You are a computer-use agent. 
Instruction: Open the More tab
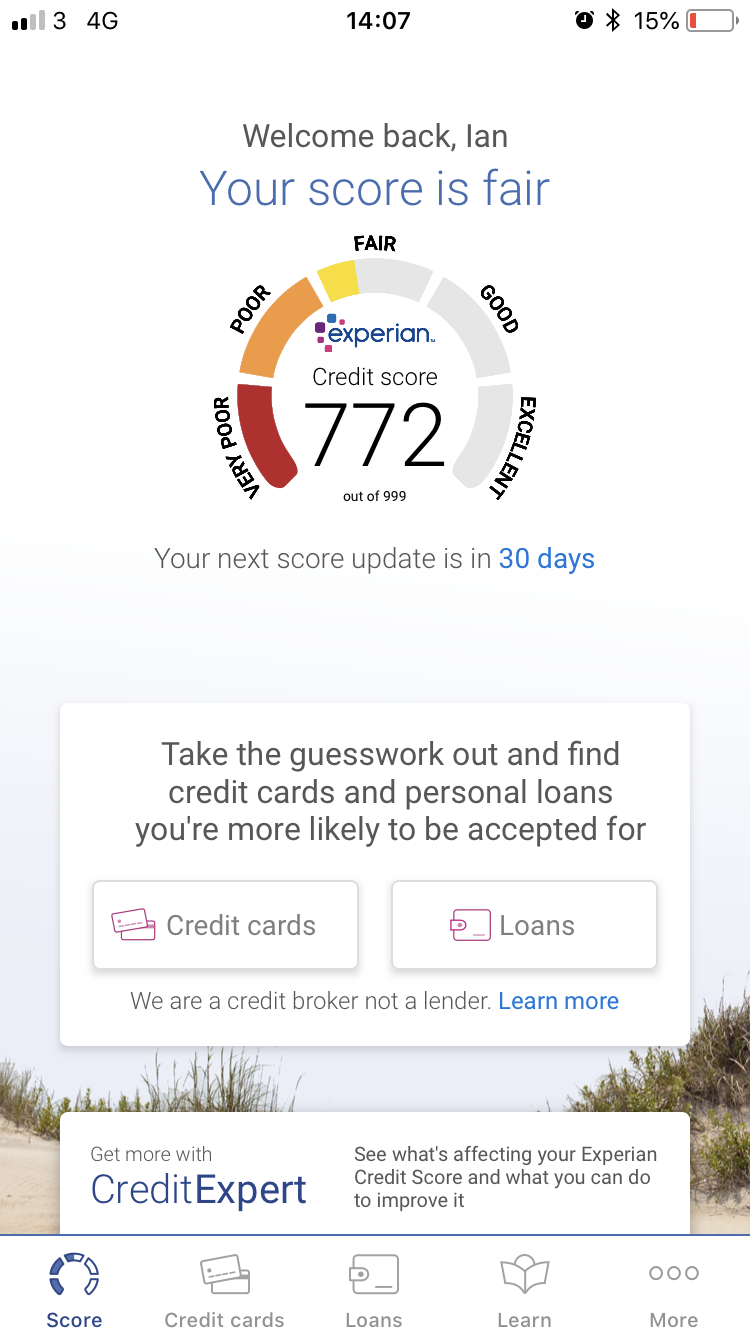(673, 1290)
